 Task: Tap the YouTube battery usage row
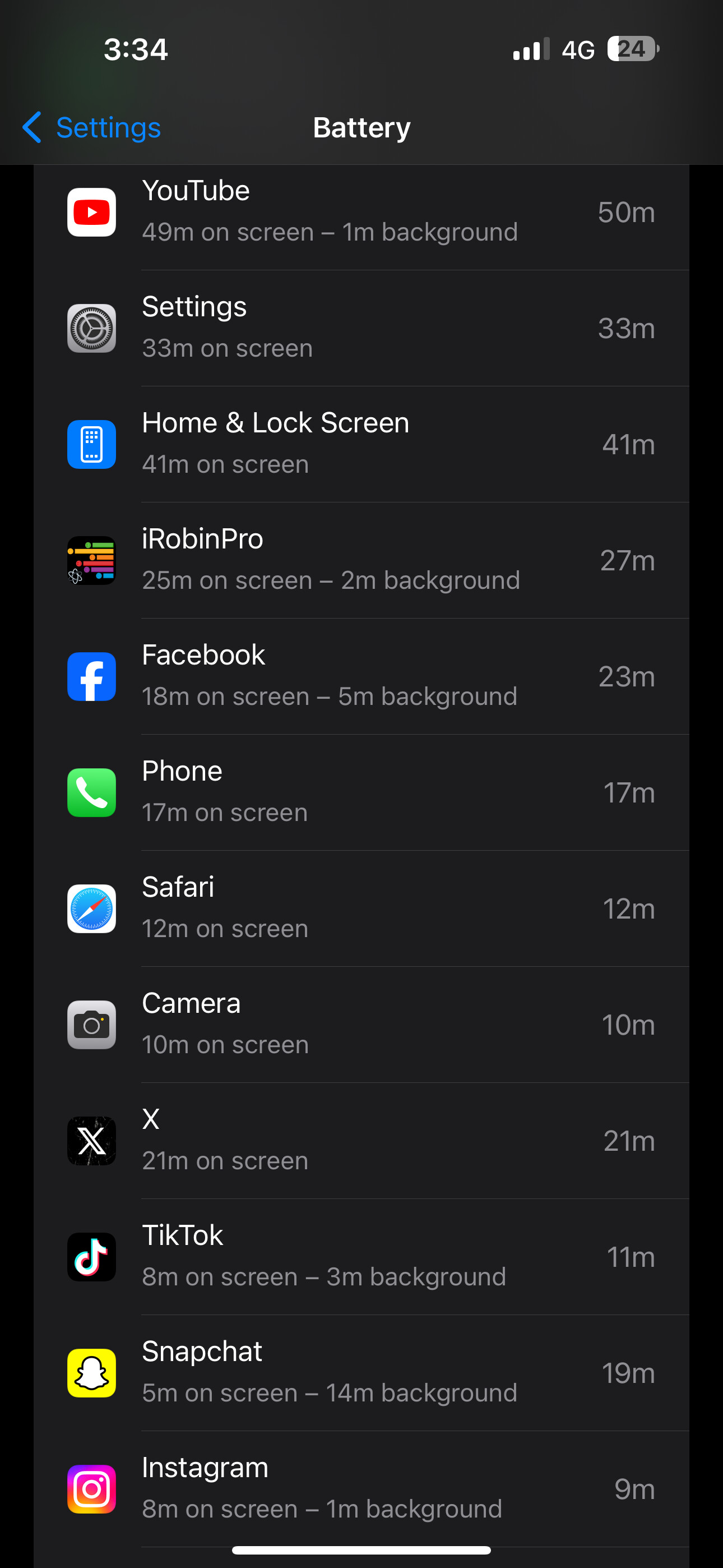coord(361,213)
